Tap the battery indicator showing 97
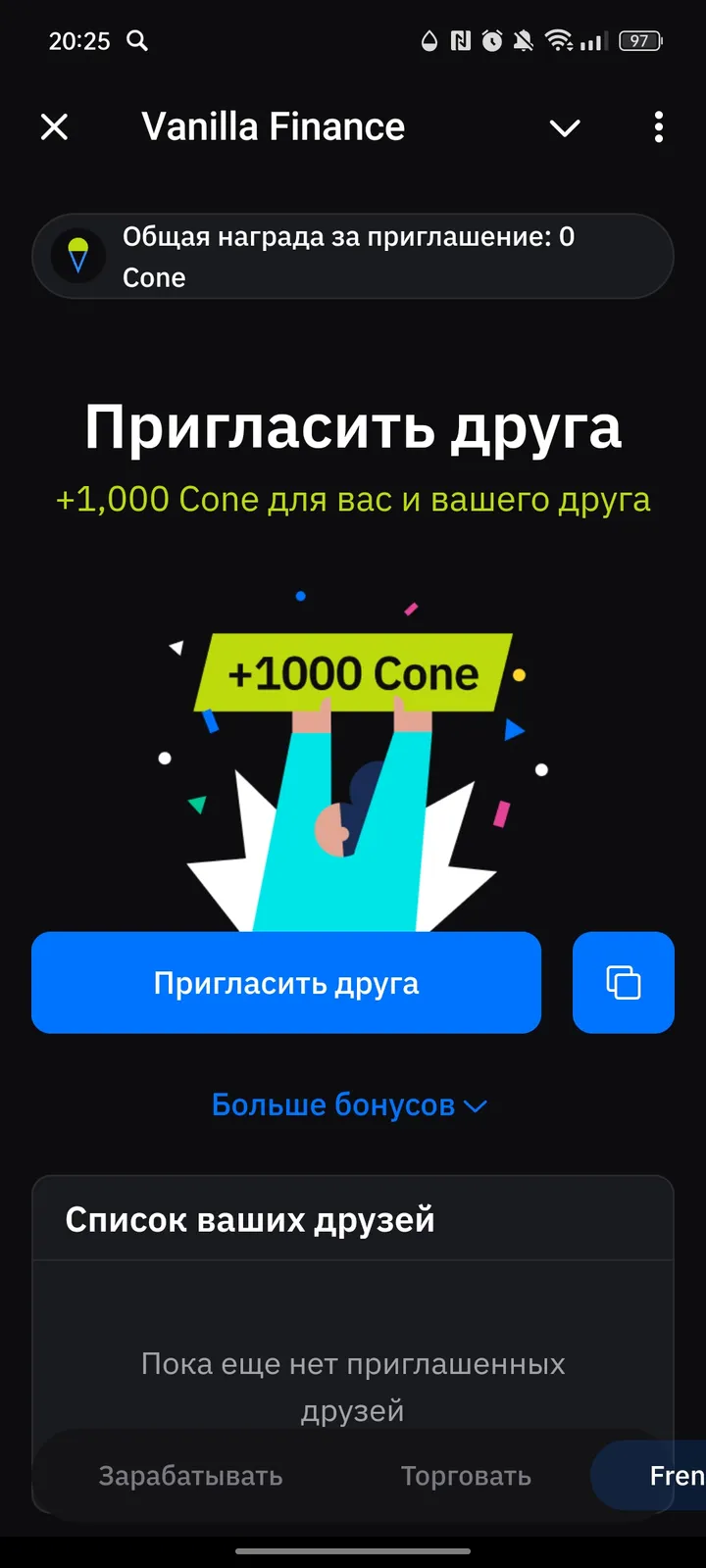This screenshot has height=1568, width=706. pos(638,41)
